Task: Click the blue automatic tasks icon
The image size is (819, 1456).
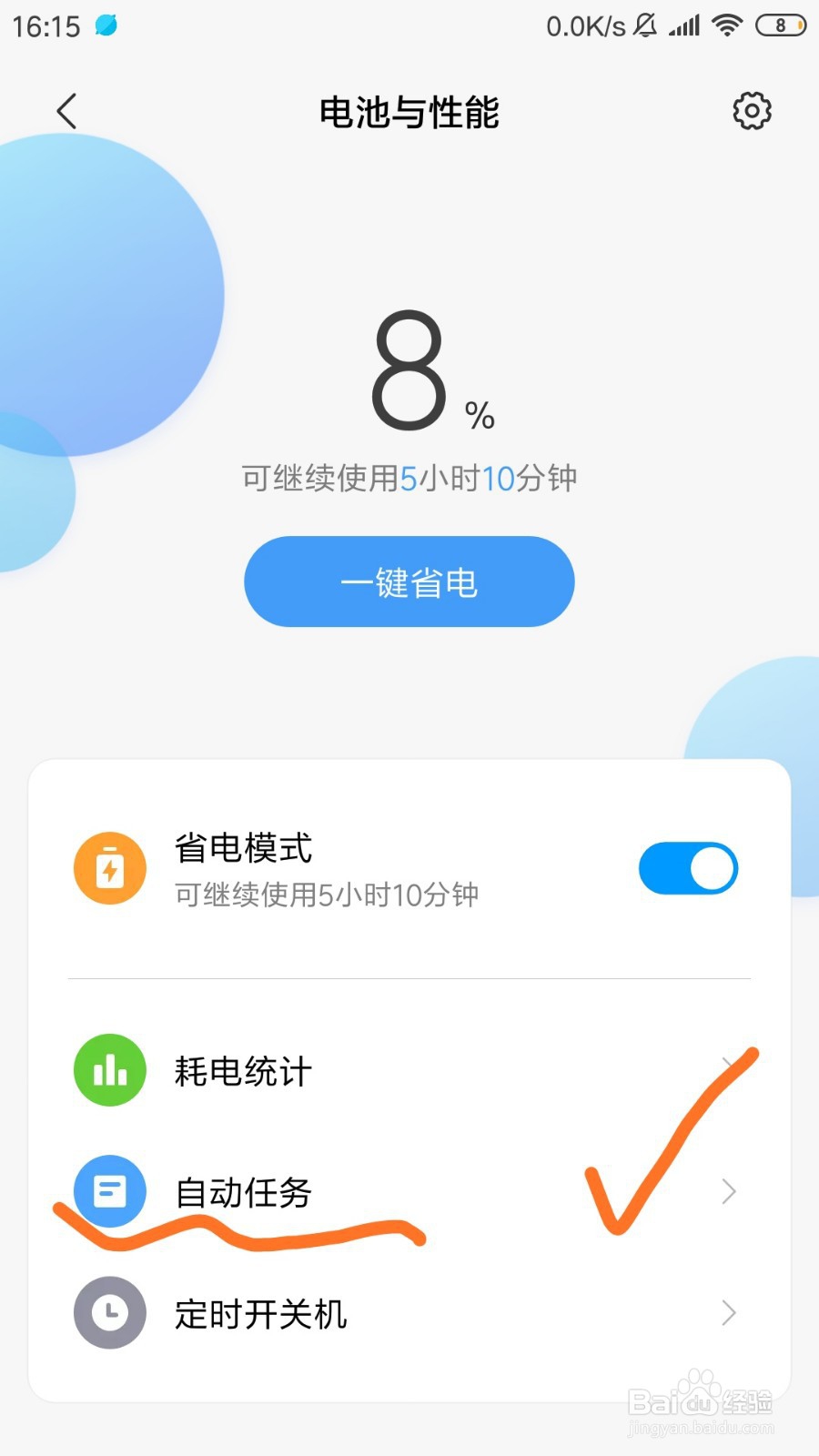Action: click(x=109, y=1193)
